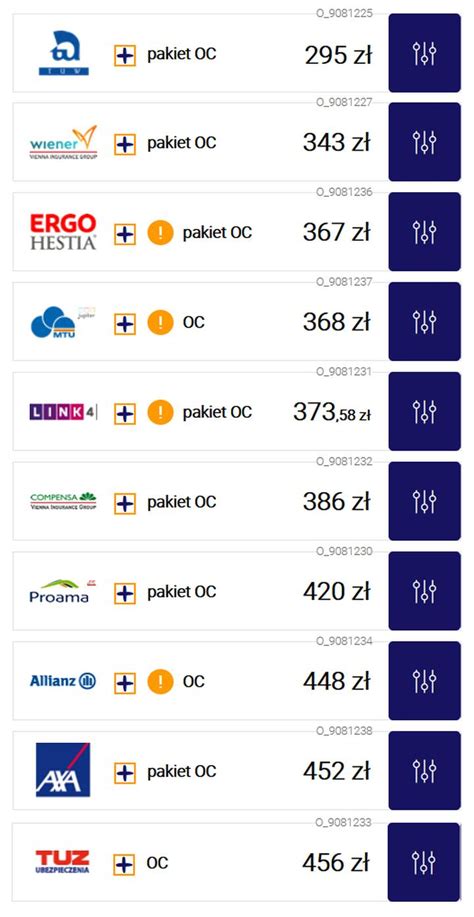The height and width of the screenshot is (917, 474).
Task: Open settings for the TUZ 456 zł offer
Action: (x=424, y=863)
